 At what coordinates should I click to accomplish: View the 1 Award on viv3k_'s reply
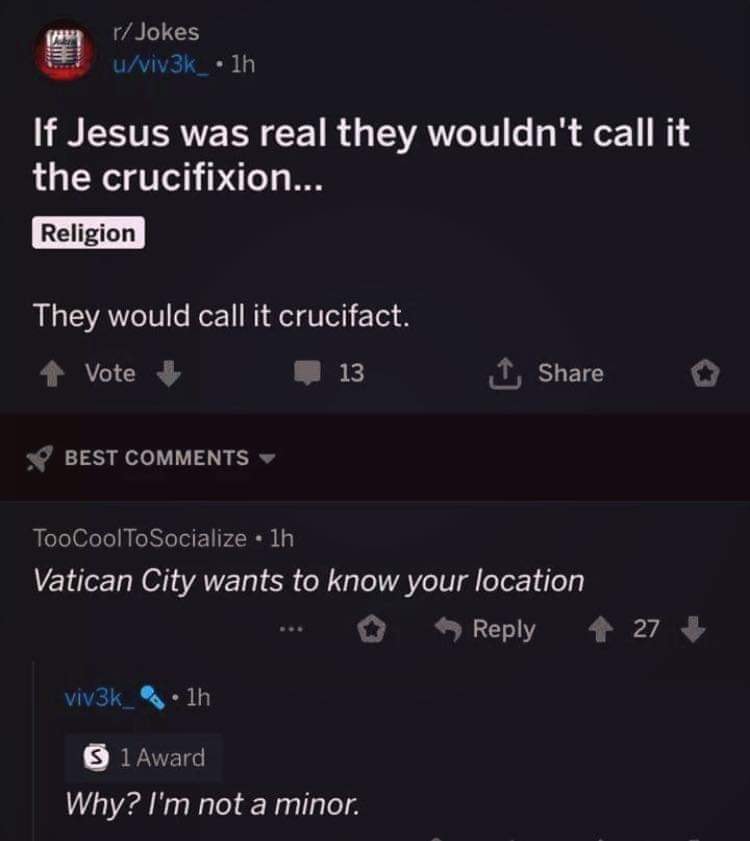(144, 758)
